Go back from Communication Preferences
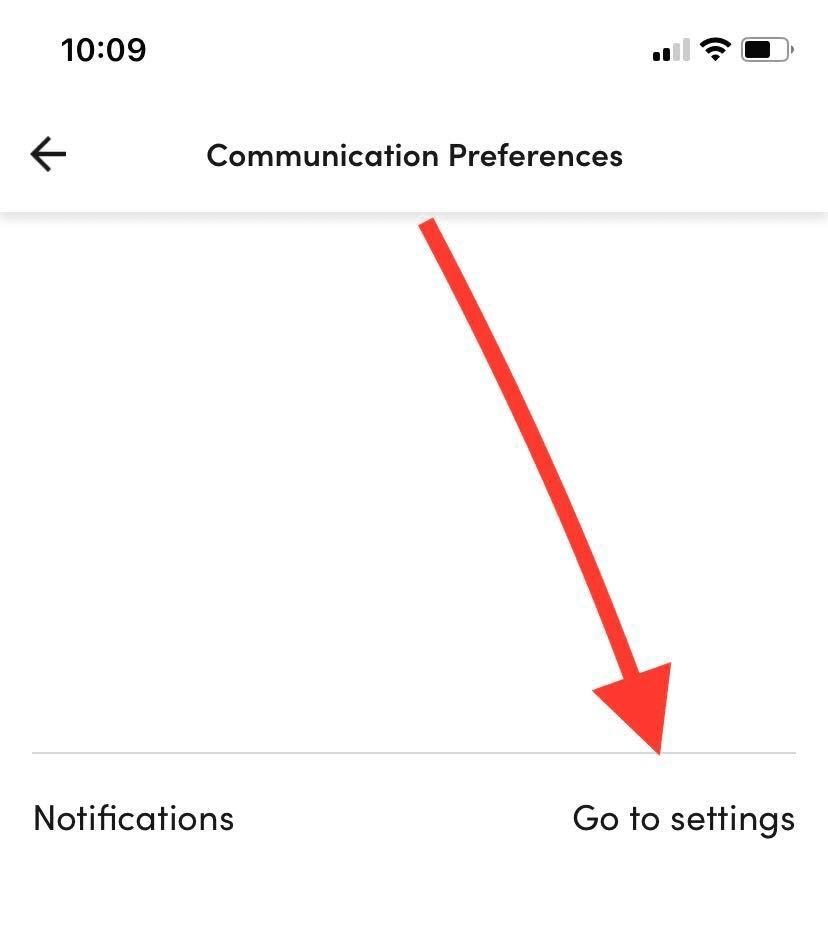This screenshot has height=937, width=828. tap(48, 155)
